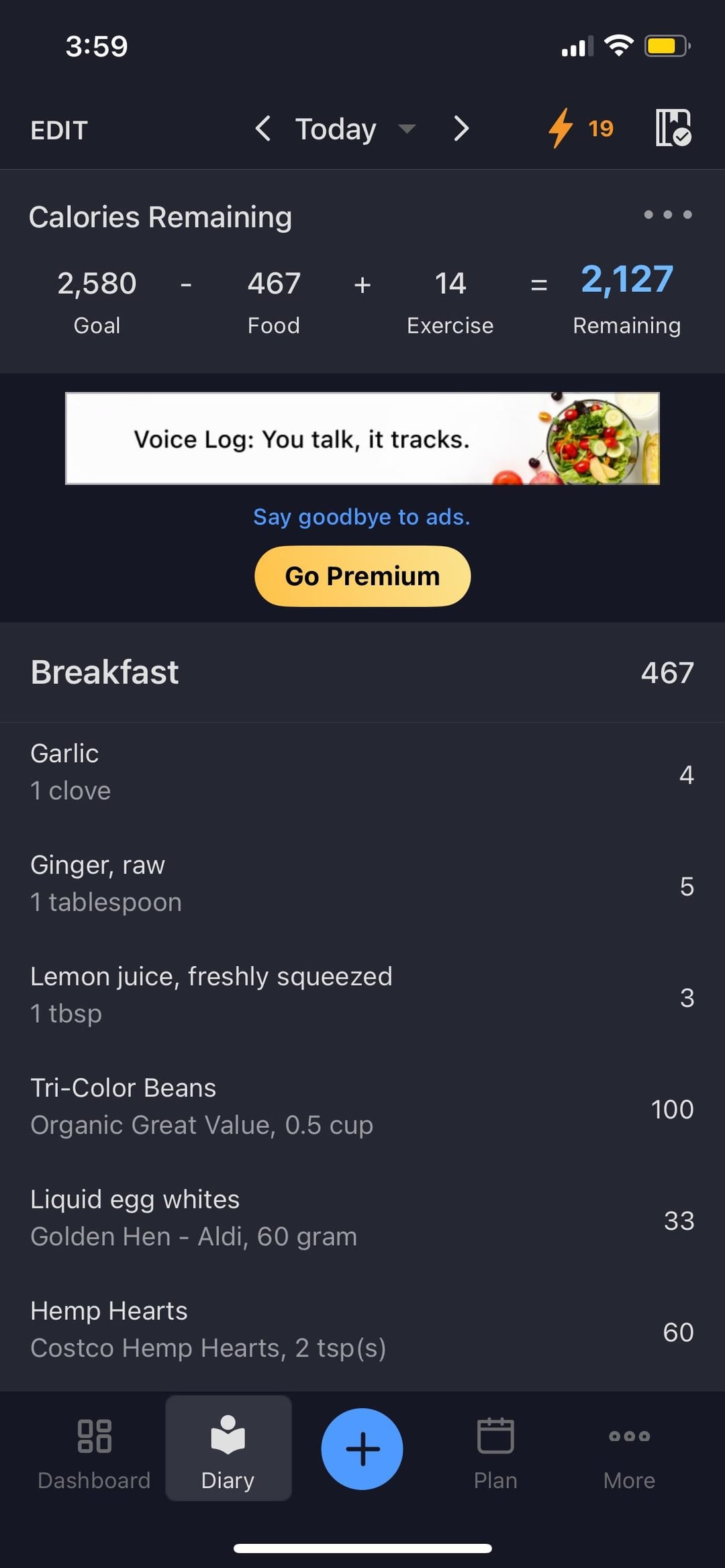
Task: Open the More tab
Action: click(629, 1449)
